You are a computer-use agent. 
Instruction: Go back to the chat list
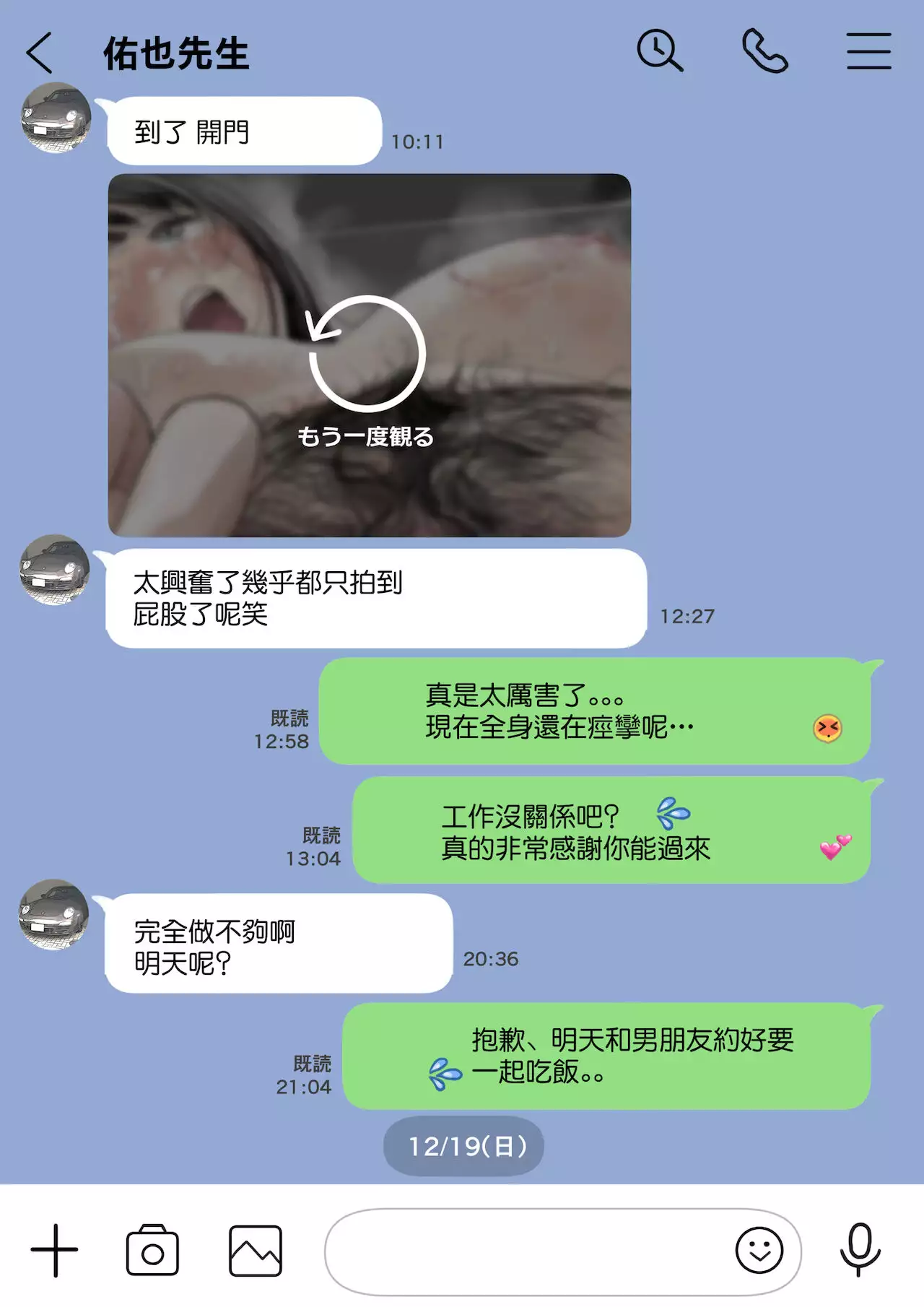[x=40, y=53]
